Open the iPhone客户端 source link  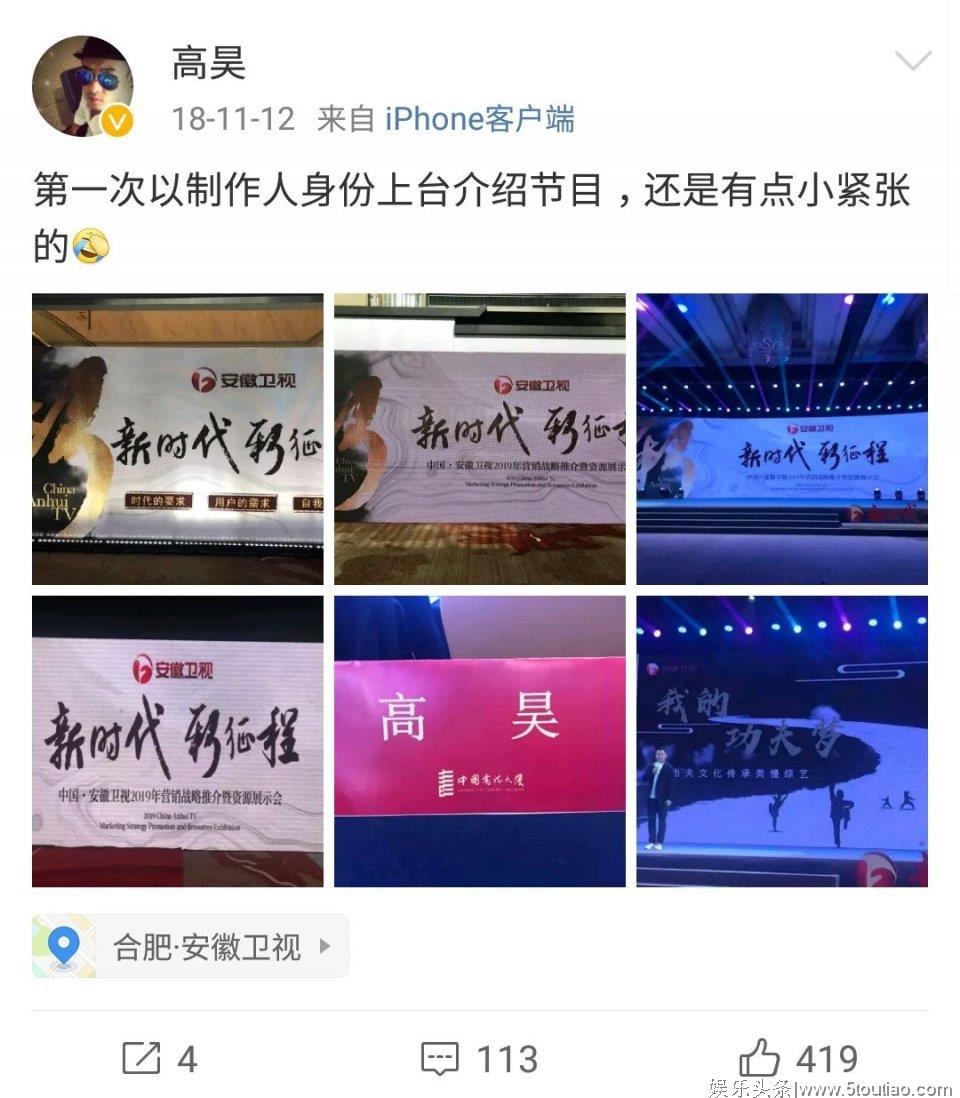tap(479, 119)
